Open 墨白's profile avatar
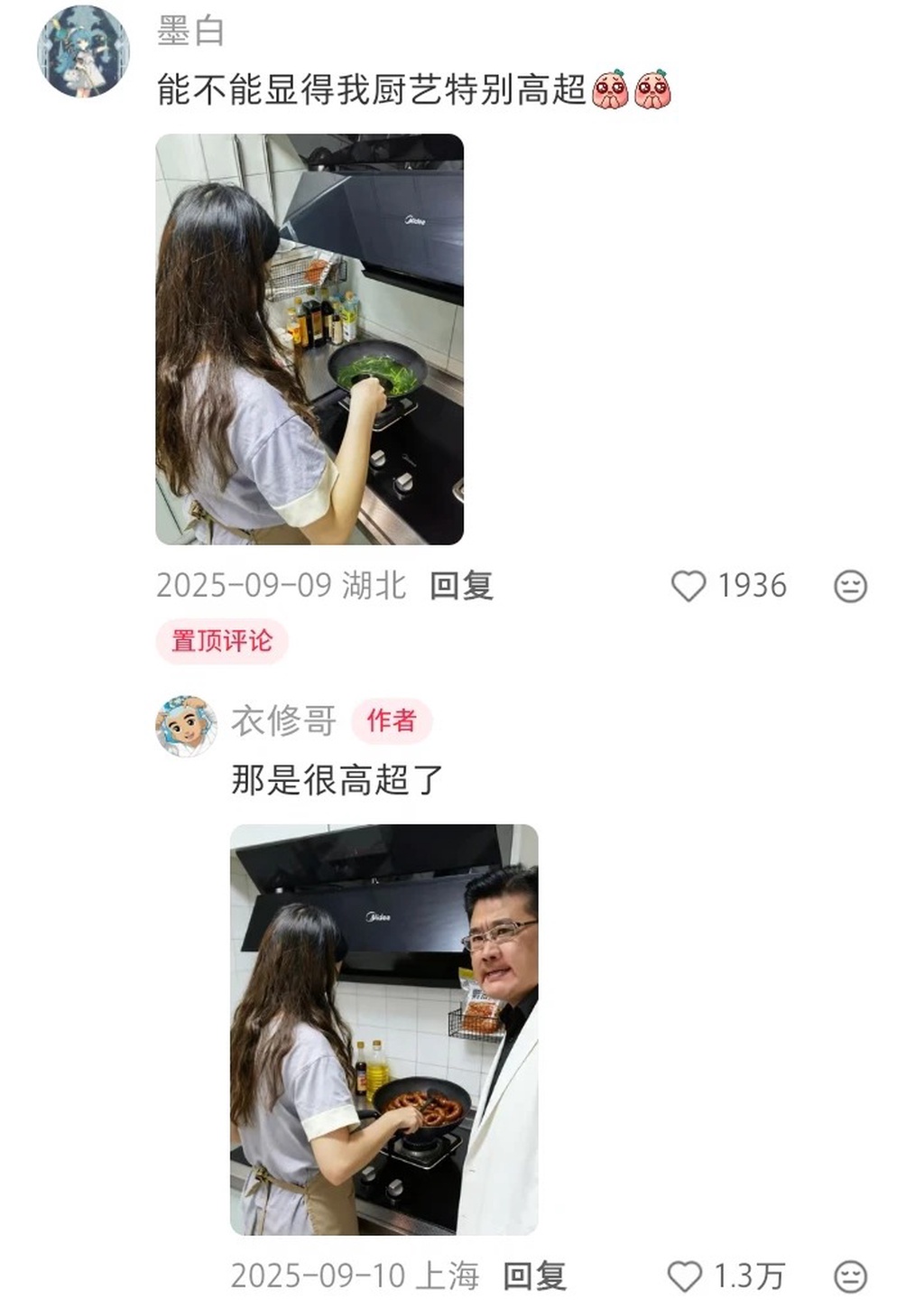The image size is (924, 1309). click(83, 51)
